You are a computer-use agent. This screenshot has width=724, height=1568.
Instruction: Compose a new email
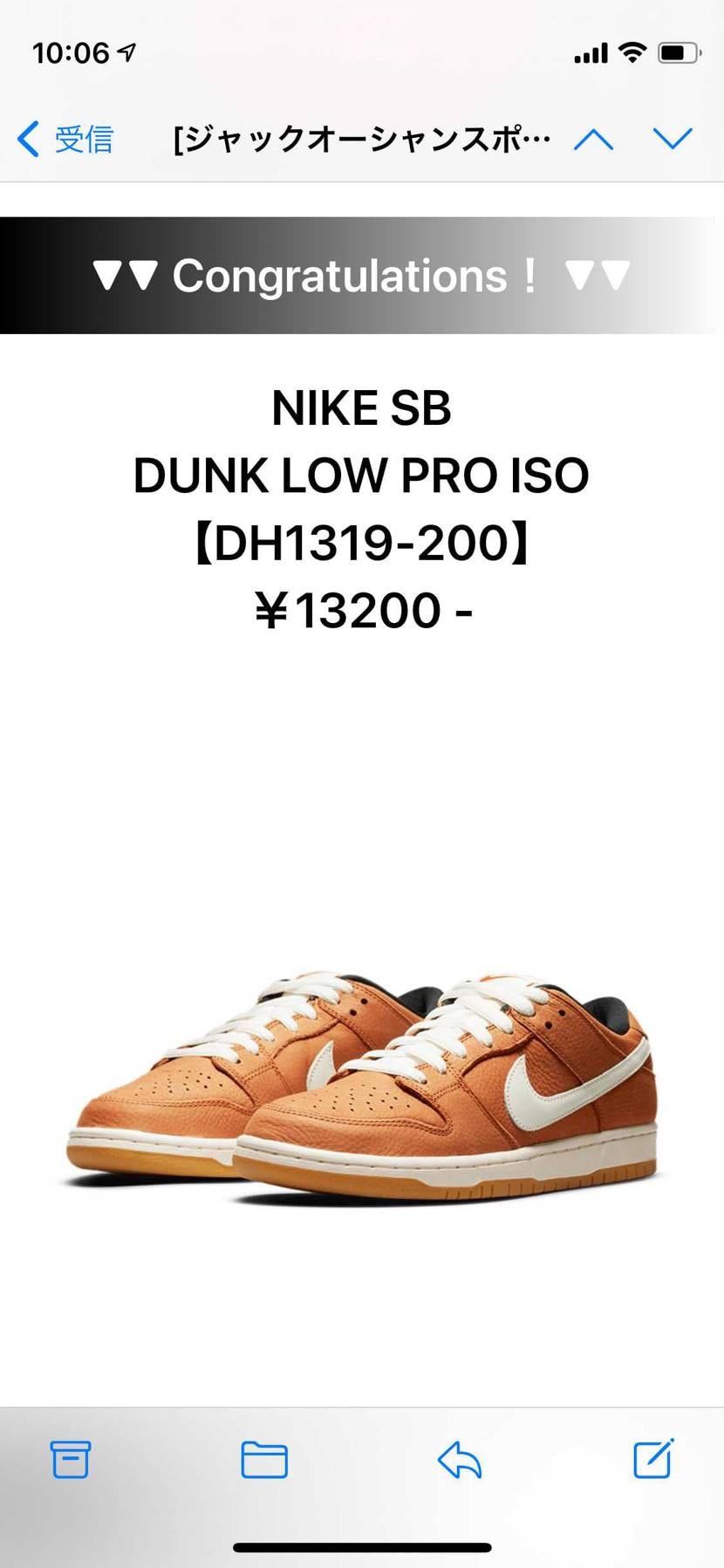pyautogui.click(x=653, y=1458)
